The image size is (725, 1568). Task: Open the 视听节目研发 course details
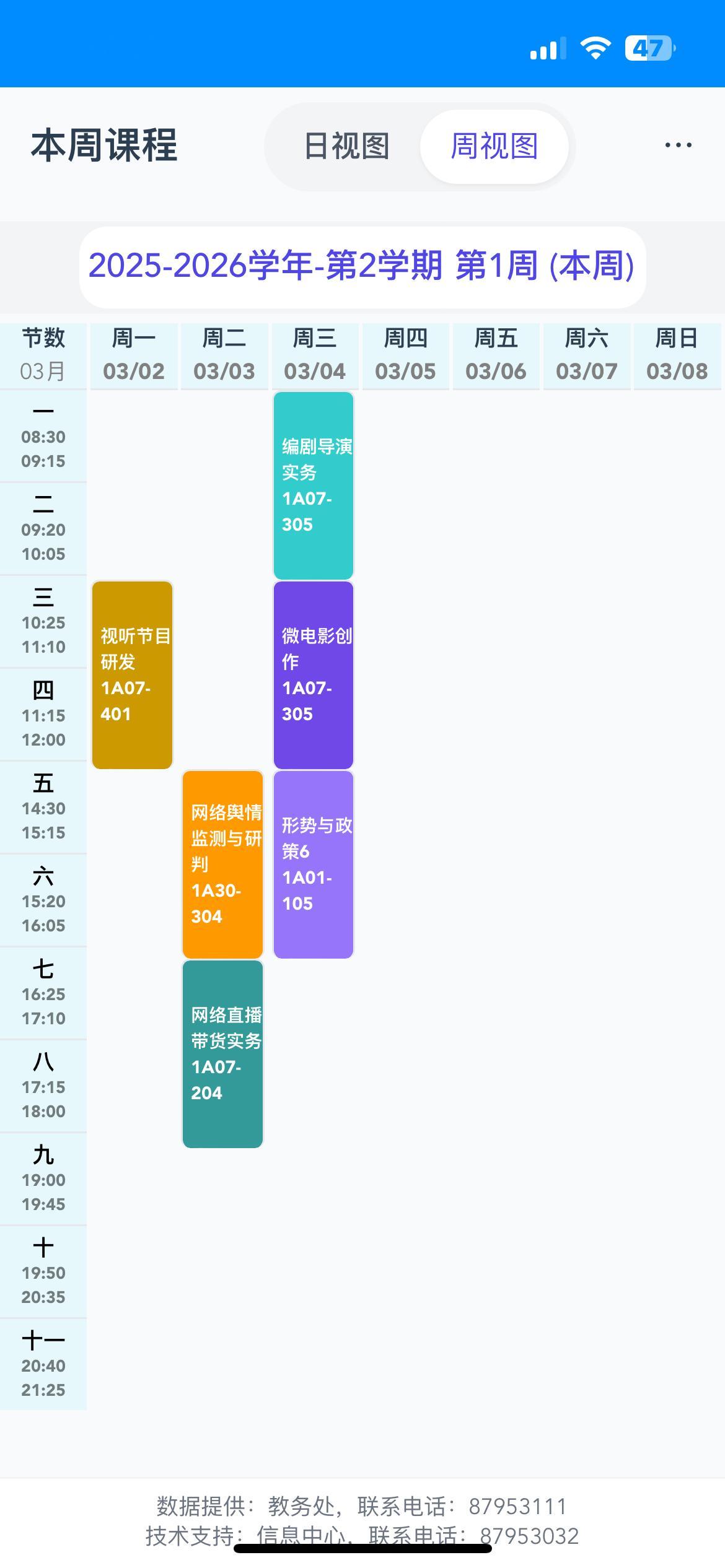[132, 675]
